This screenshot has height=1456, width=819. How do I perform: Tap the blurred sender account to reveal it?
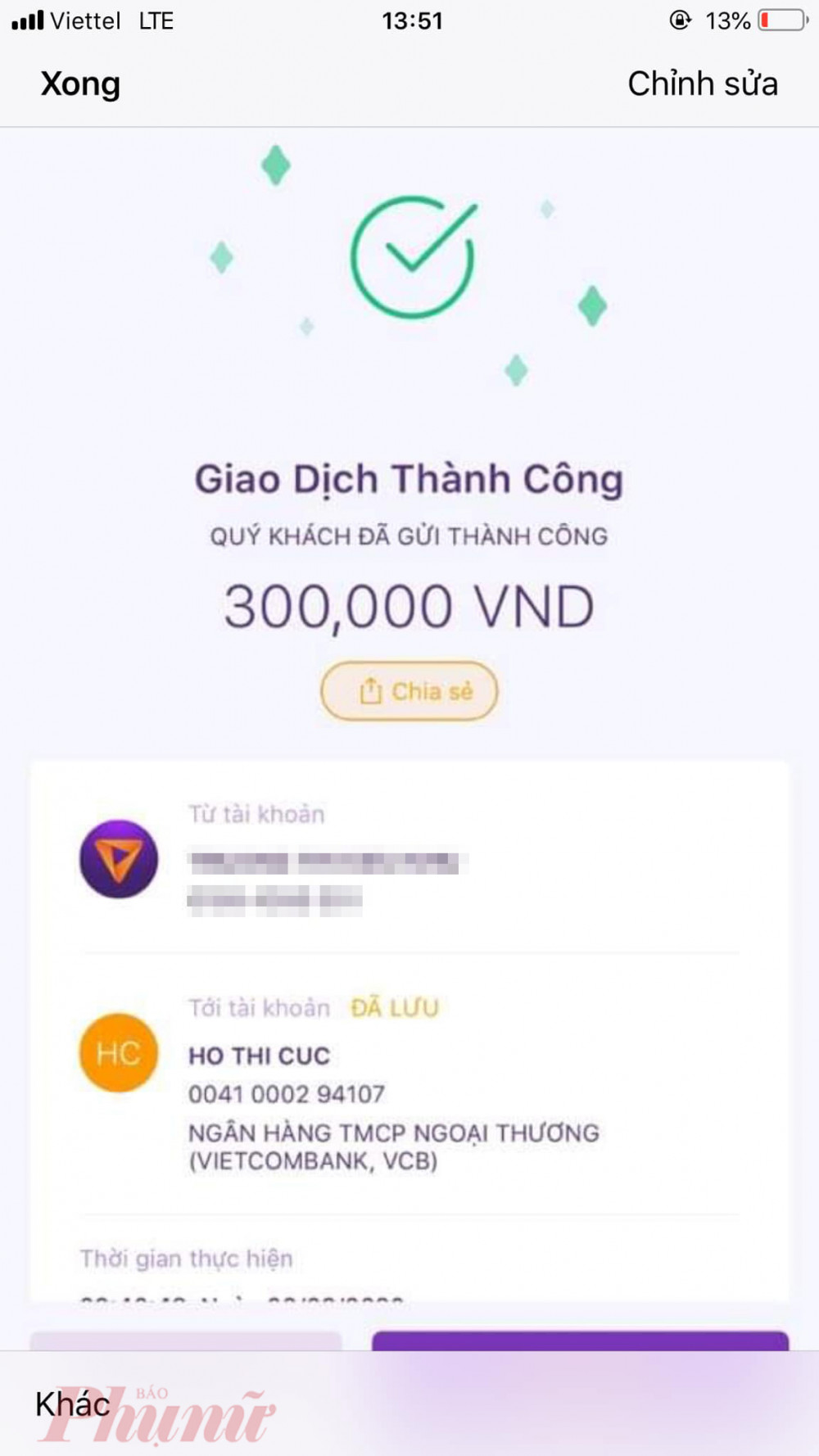[x=328, y=860]
